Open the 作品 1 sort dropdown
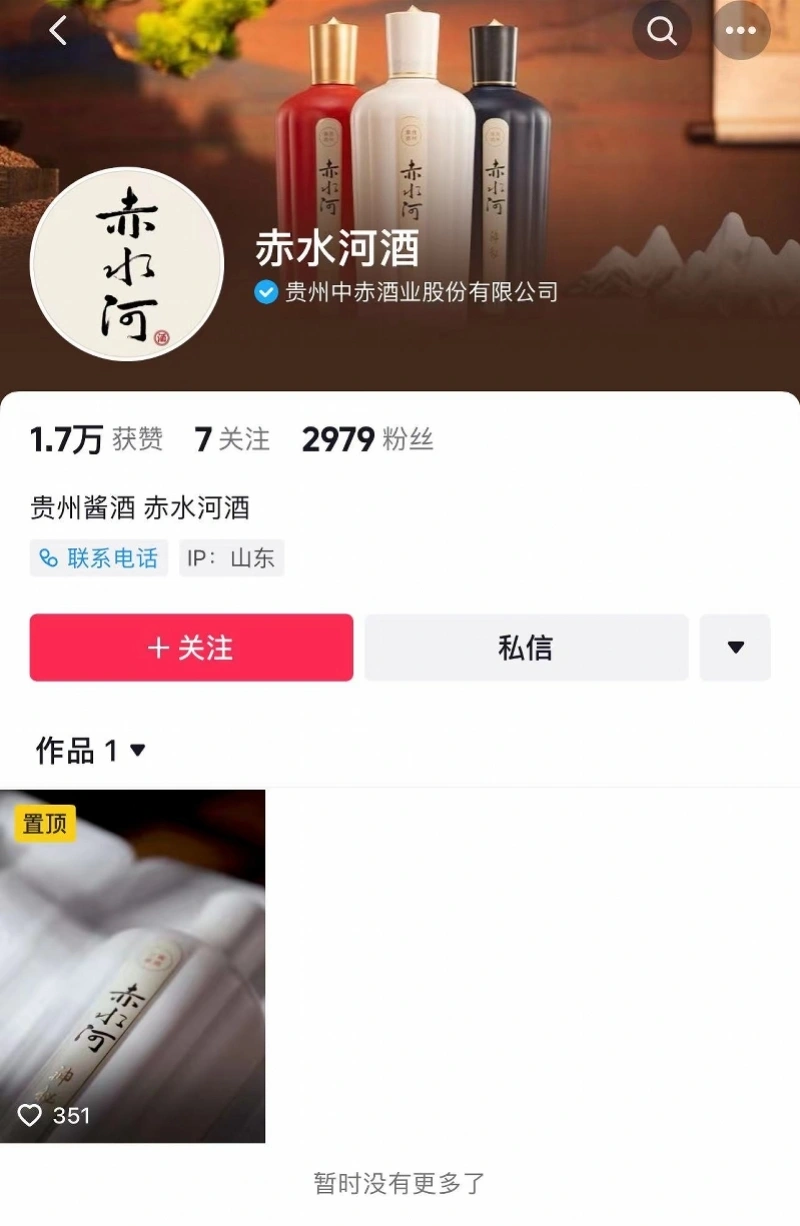The height and width of the screenshot is (1226, 800). [x=91, y=750]
